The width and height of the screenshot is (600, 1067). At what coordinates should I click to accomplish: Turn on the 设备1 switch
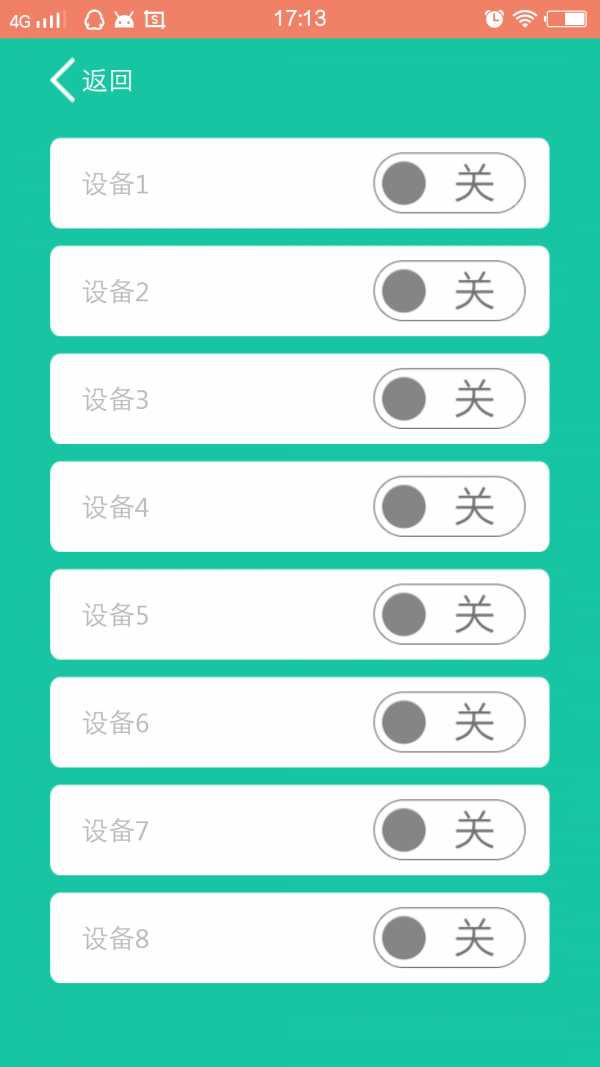[449, 183]
